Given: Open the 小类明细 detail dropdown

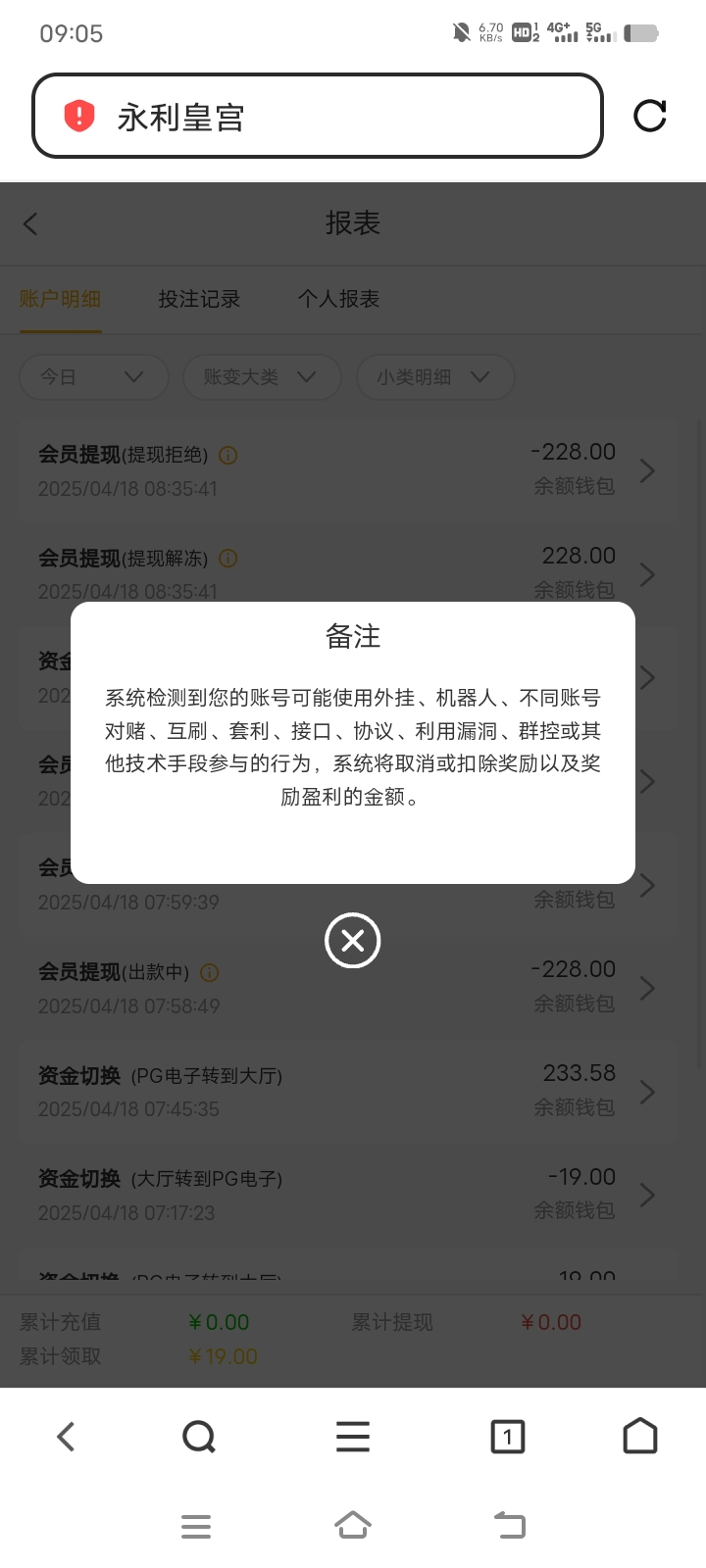Looking at the screenshot, I should (x=434, y=376).
